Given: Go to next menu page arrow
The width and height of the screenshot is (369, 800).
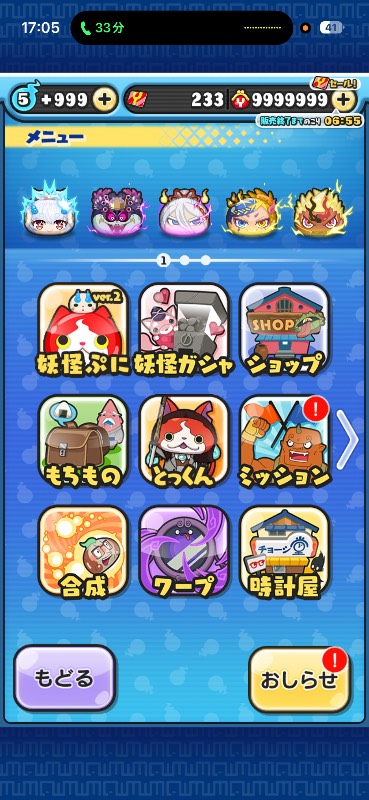Looking at the screenshot, I should click(x=348, y=441).
